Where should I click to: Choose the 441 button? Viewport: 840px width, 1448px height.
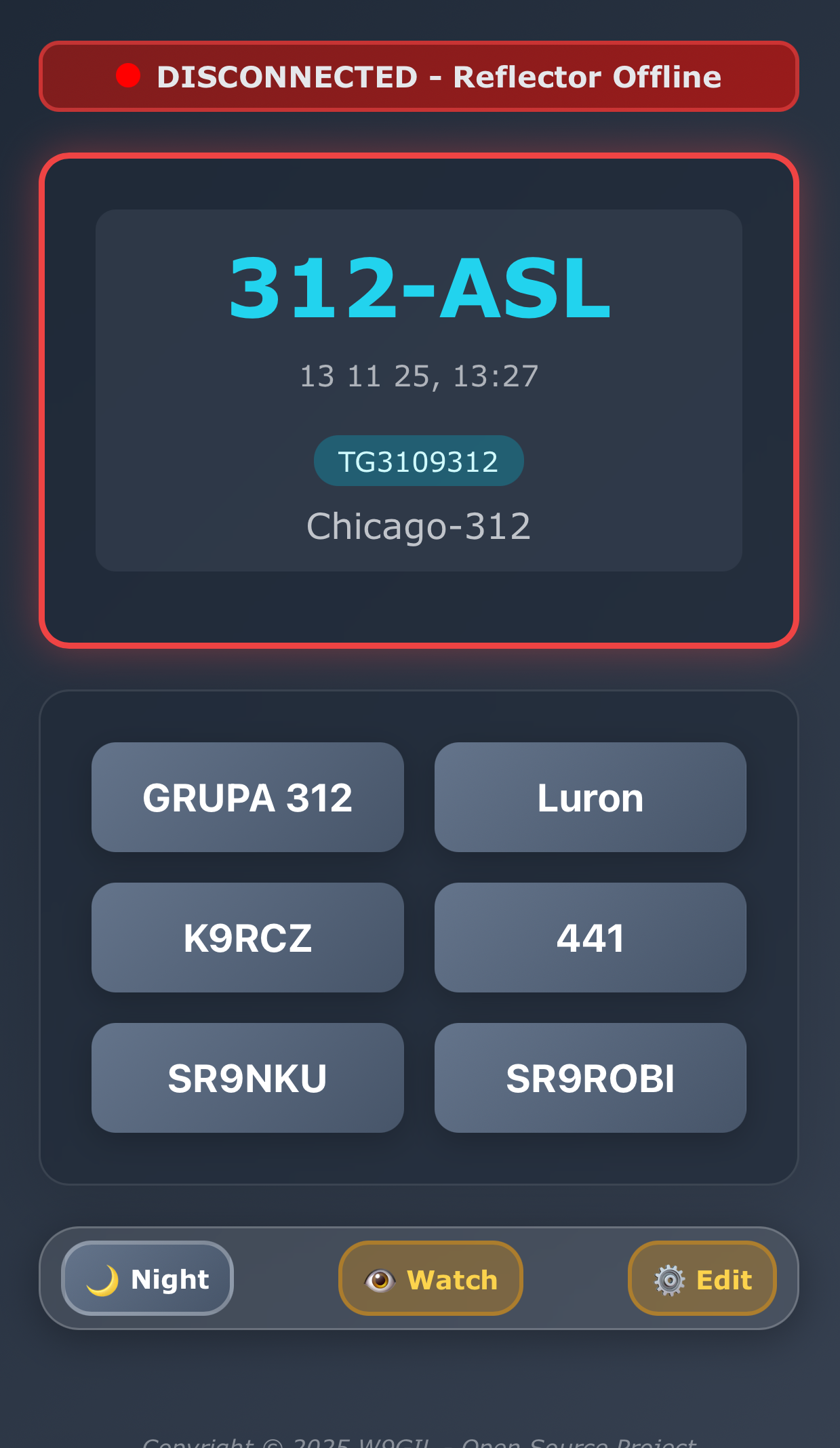click(x=590, y=938)
